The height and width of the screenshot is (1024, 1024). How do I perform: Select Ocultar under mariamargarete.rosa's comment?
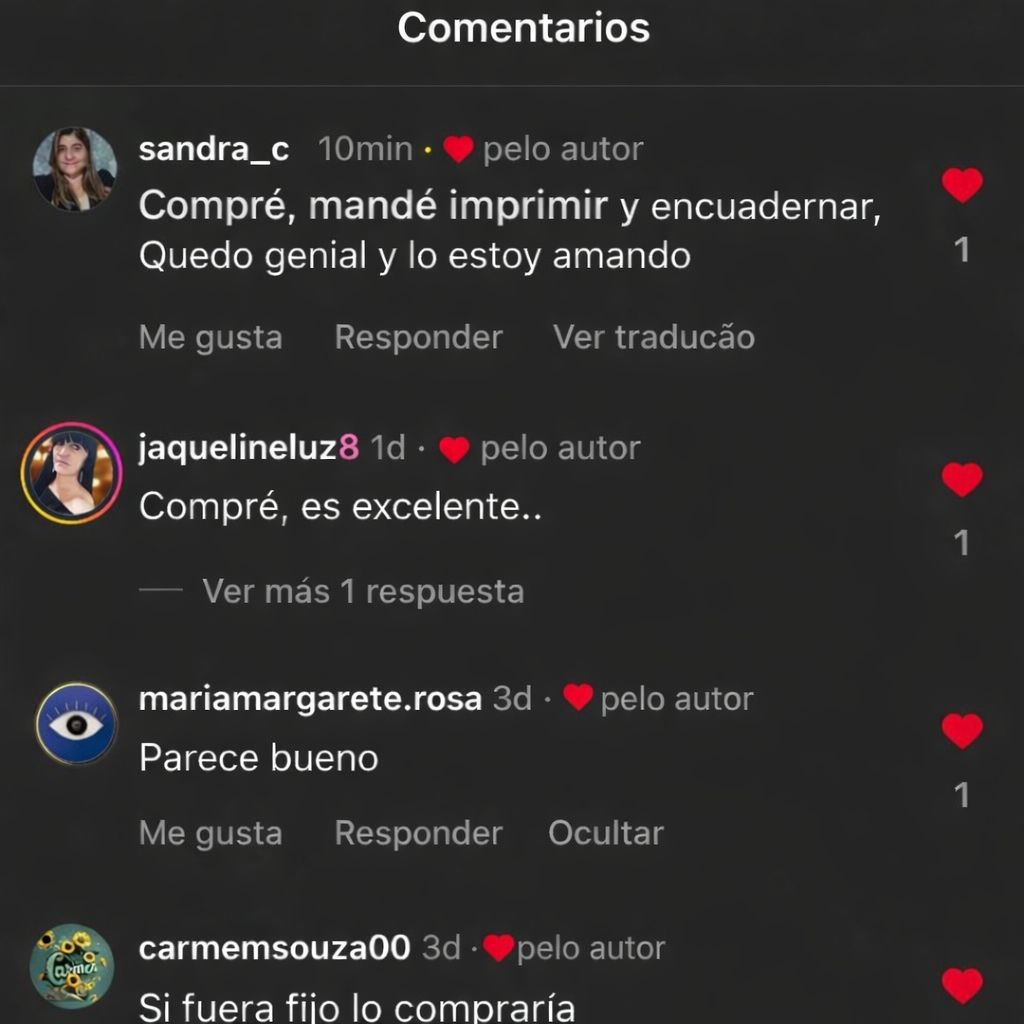[605, 833]
